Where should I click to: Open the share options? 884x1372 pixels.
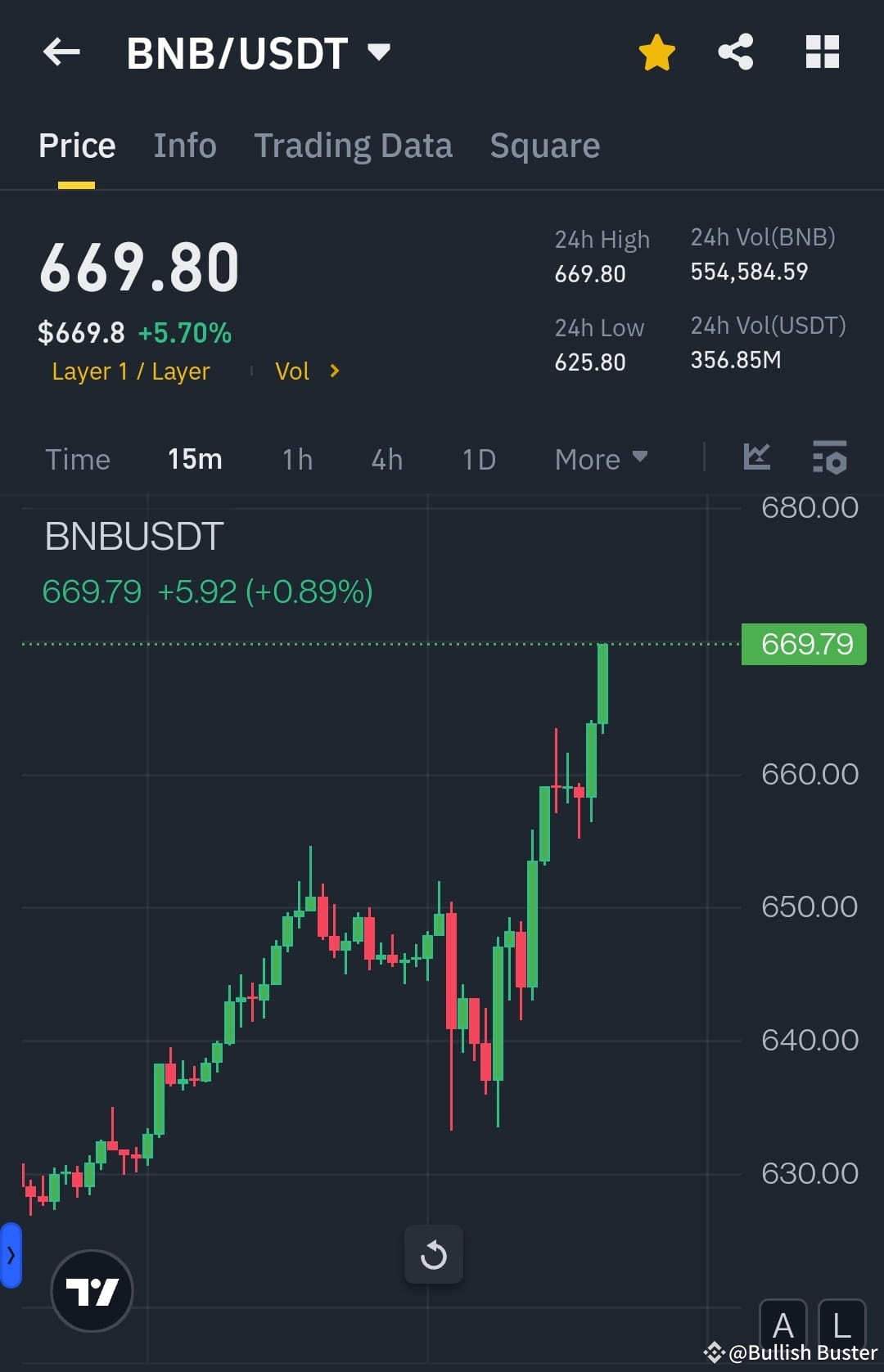click(735, 51)
